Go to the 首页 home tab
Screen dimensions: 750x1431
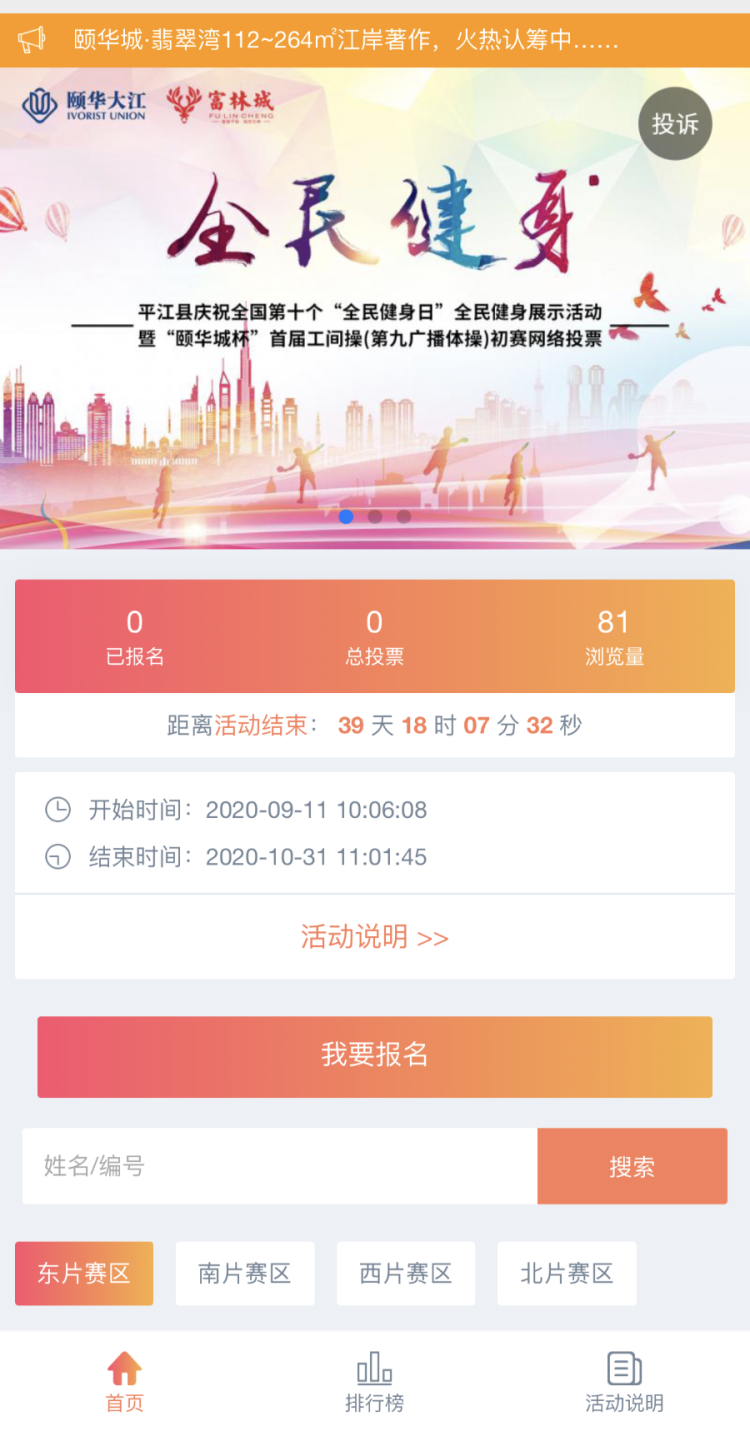(x=125, y=1382)
